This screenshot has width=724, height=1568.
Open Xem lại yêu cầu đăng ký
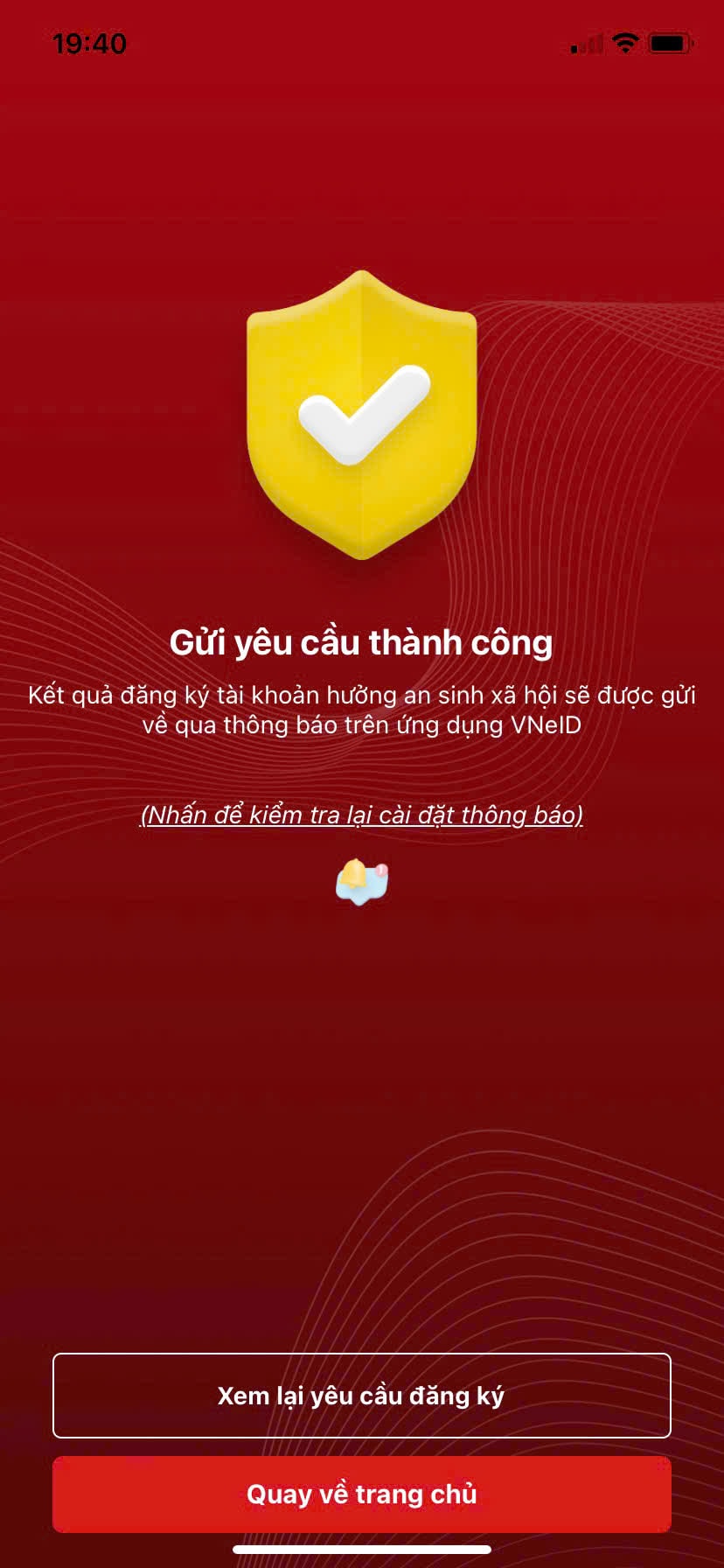click(x=361, y=1396)
